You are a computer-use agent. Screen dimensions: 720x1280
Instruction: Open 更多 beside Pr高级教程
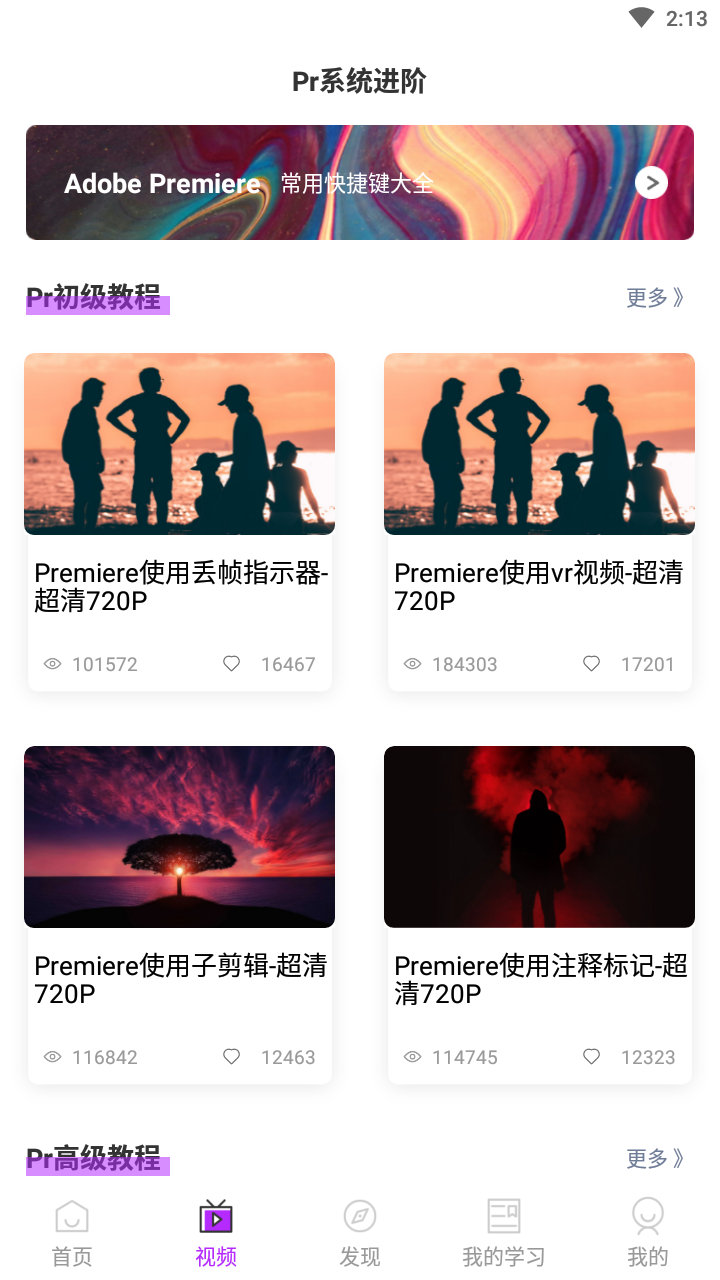(654, 1159)
